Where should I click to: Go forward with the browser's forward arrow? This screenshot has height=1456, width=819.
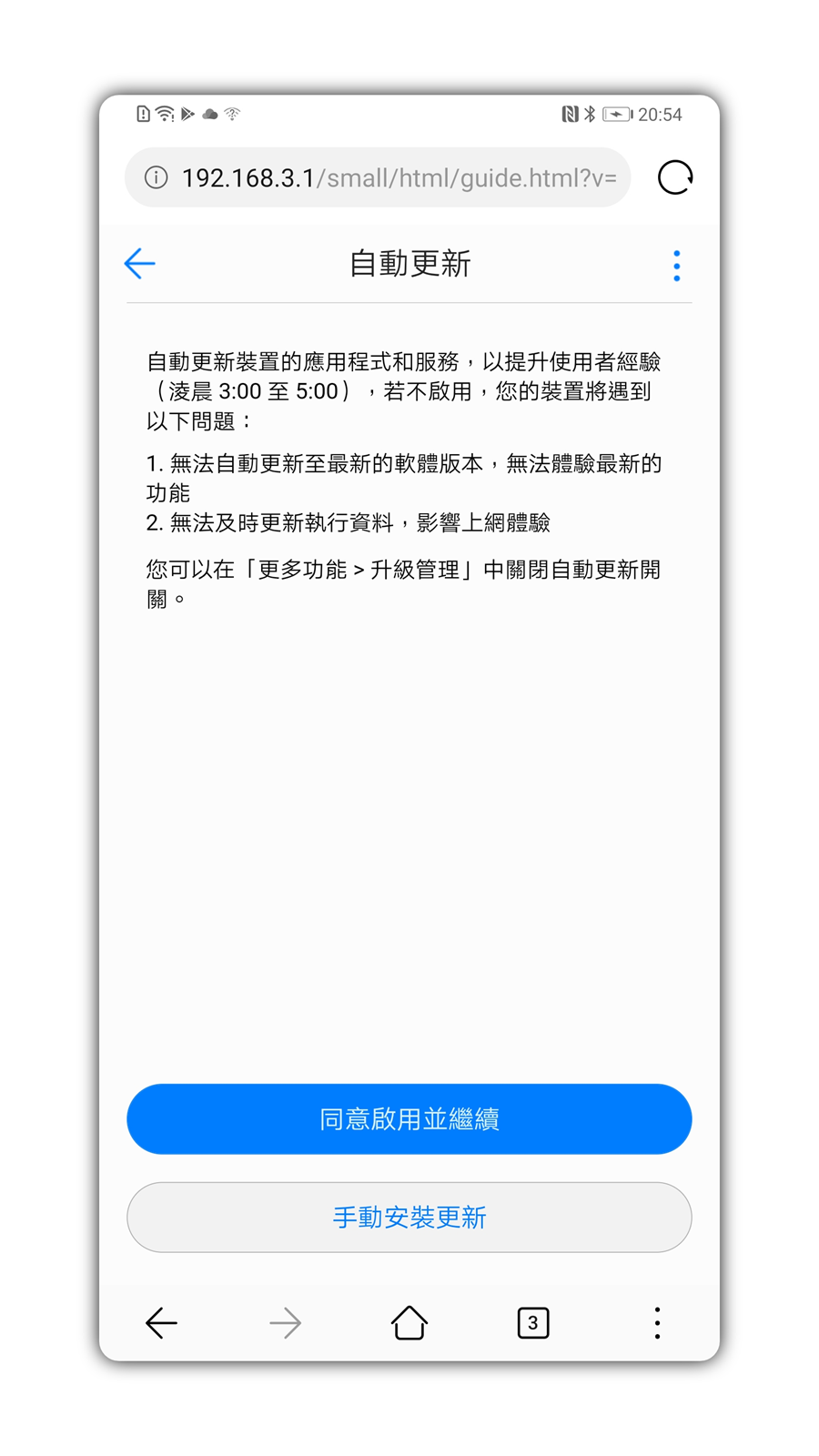click(x=286, y=1322)
